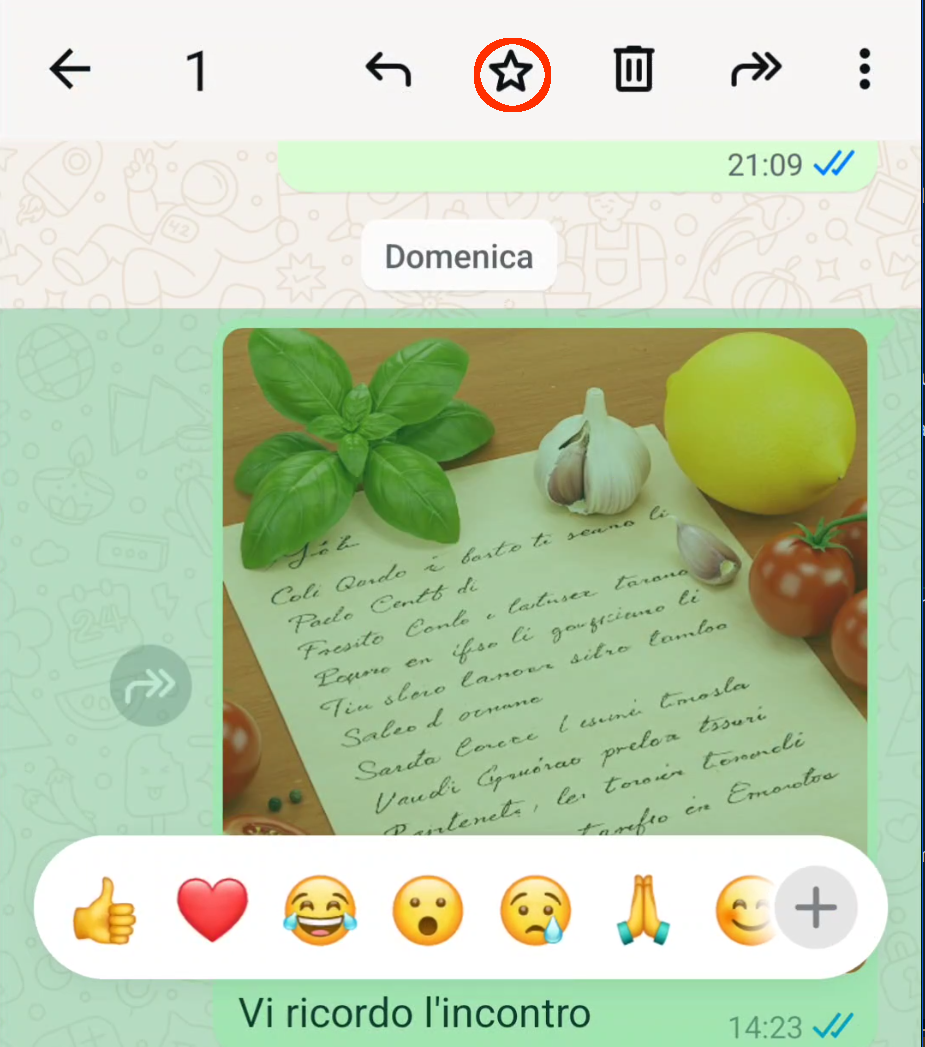Viewport: 925px width, 1047px height.
Task: Reply to the selected message
Action: coord(388,70)
